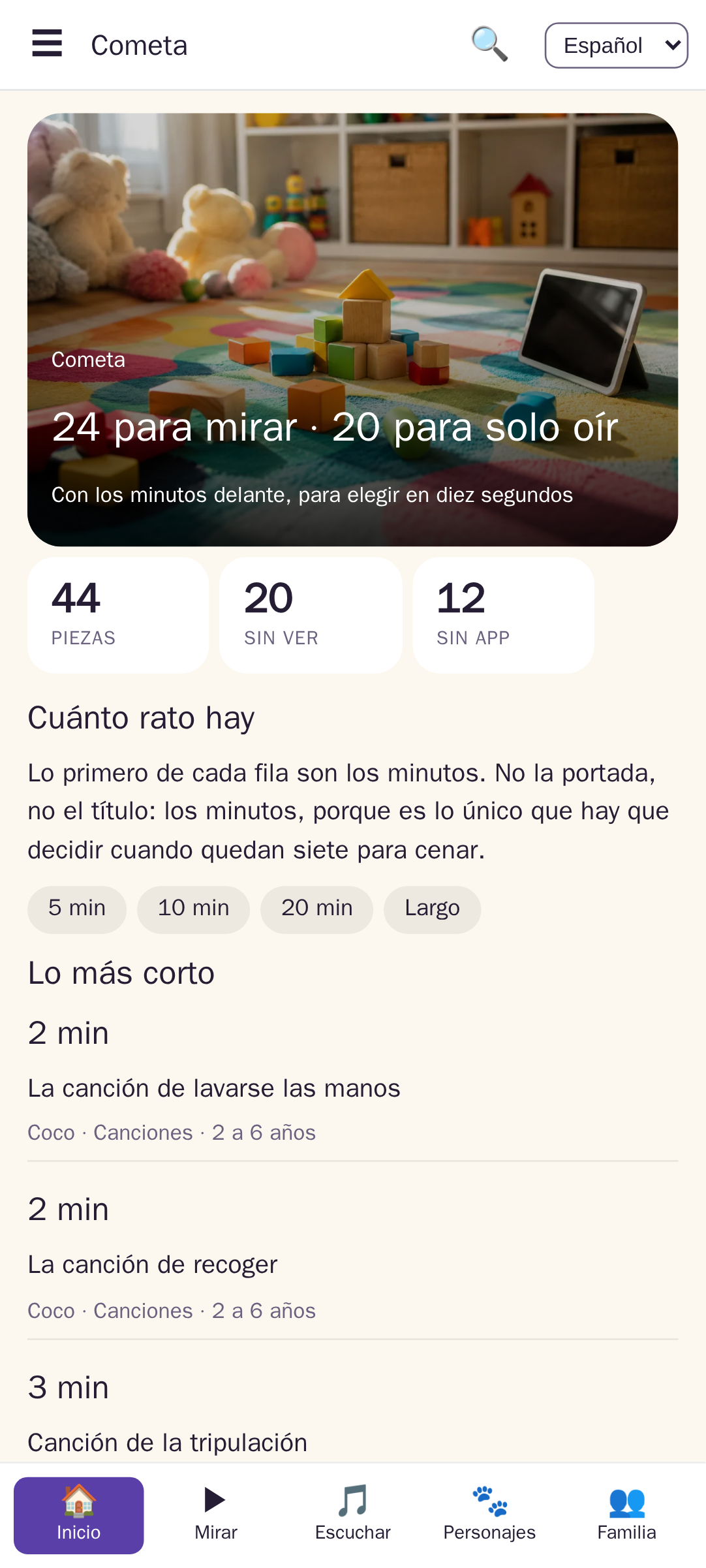Choose the 20 min duration chip
This screenshot has width=706, height=1568.
coord(316,909)
